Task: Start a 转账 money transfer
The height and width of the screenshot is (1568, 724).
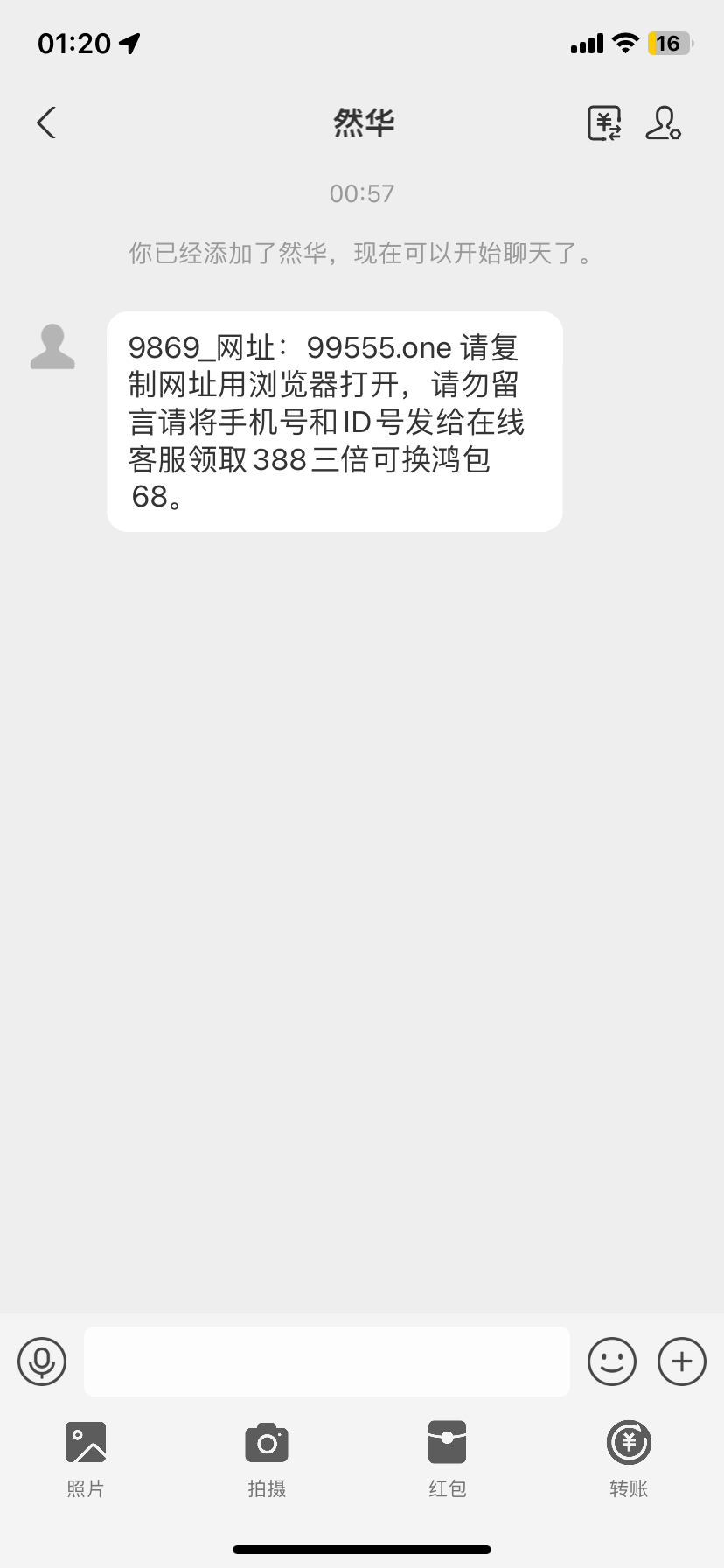Action: (x=629, y=1458)
